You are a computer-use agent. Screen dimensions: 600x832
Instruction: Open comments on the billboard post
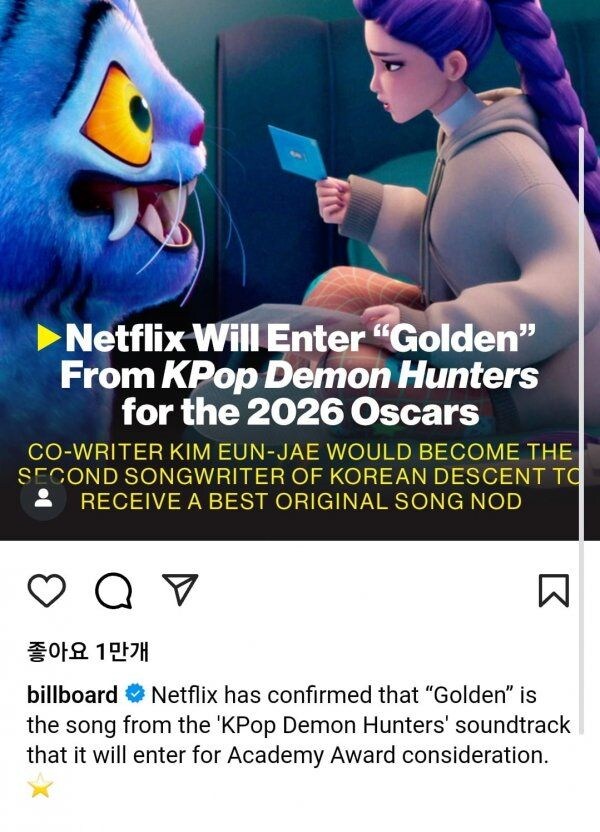point(113,591)
